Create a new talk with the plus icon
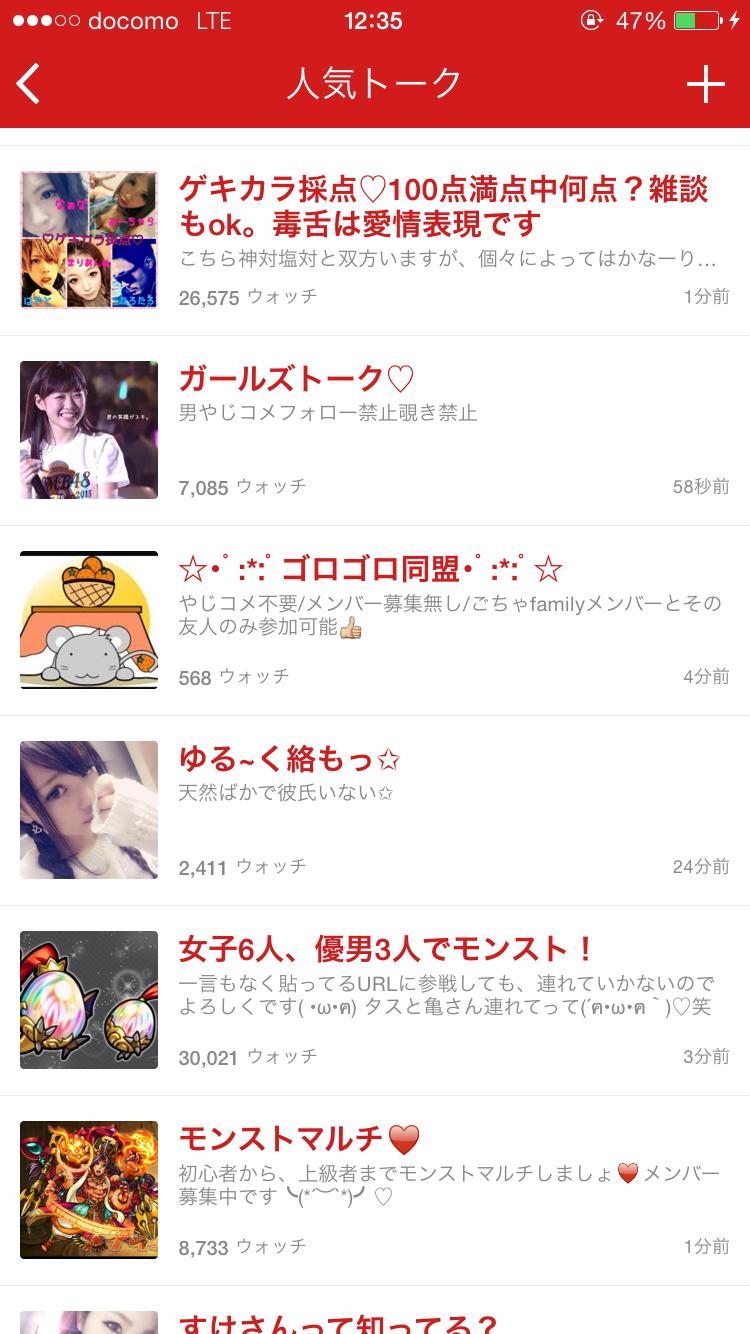 pos(705,85)
